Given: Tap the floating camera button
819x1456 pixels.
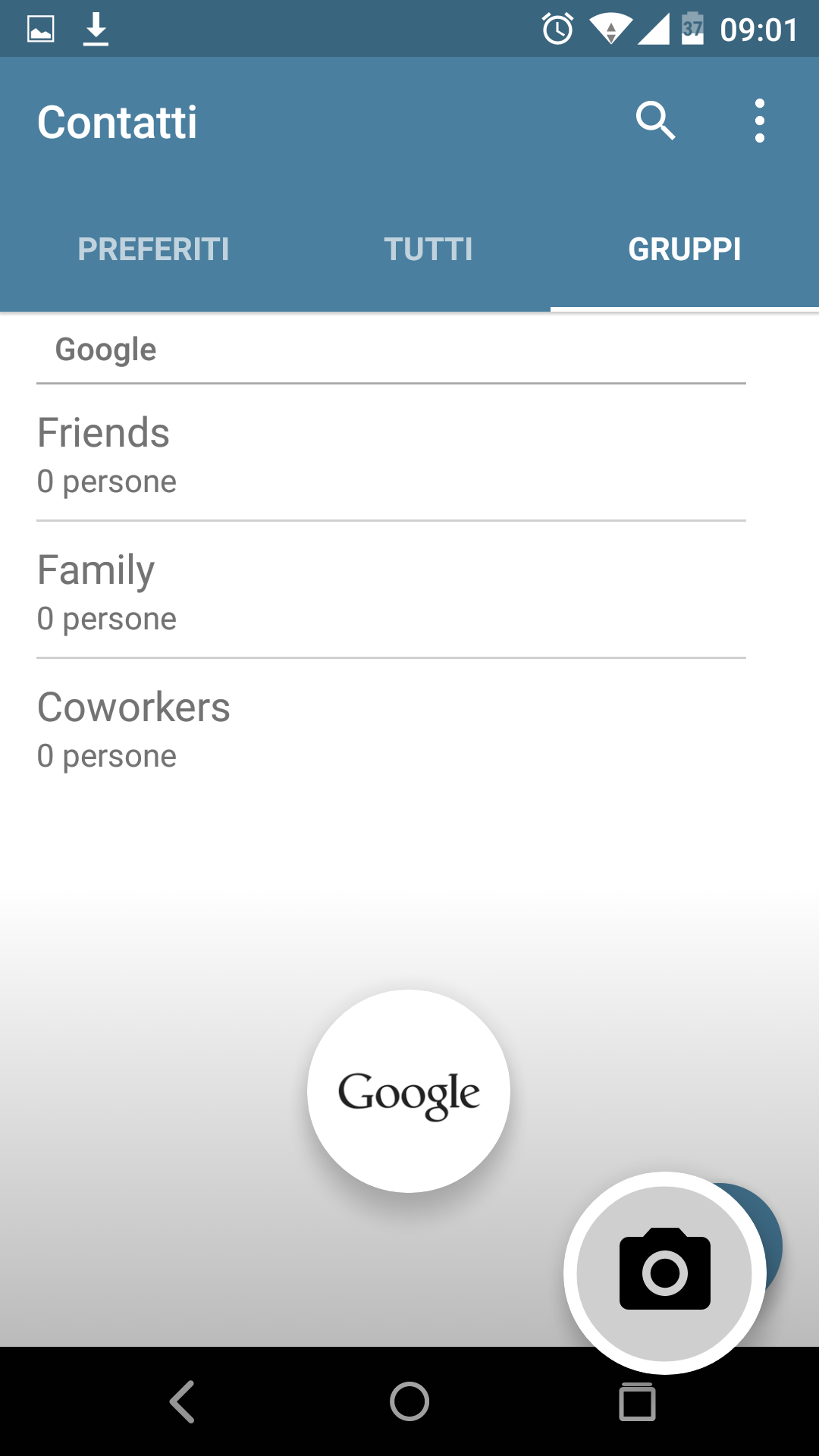Looking at the screenshot, I should [x=665, y=1273].
